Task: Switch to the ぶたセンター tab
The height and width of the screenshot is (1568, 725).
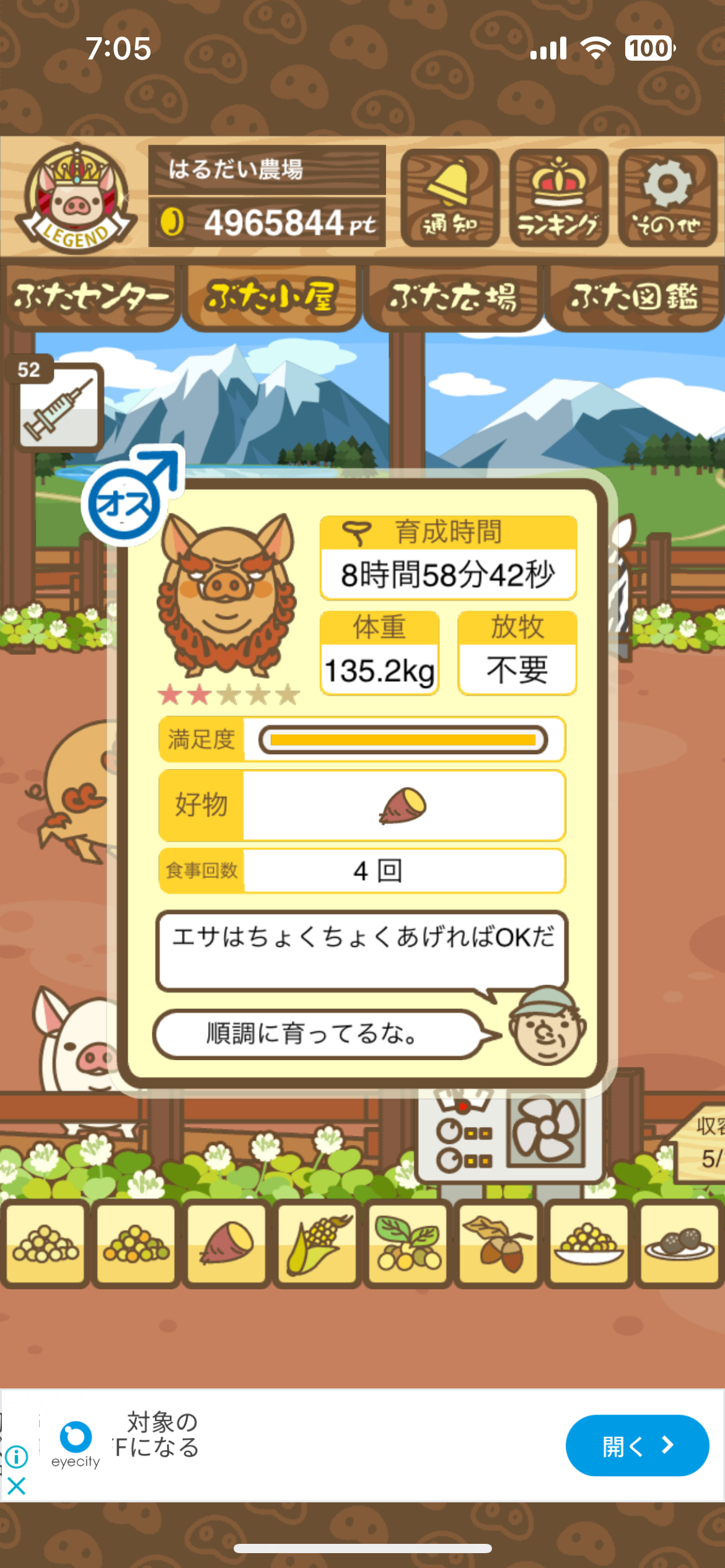Action: [90, 298]
